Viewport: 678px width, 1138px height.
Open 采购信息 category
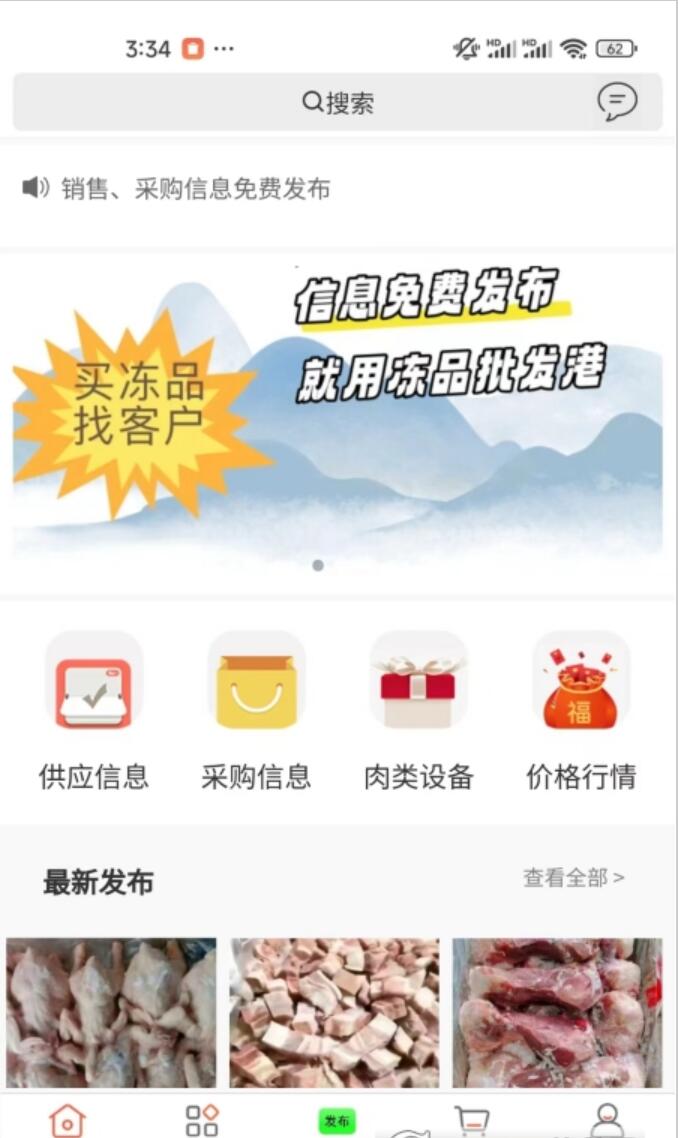(x=256, y=711)
